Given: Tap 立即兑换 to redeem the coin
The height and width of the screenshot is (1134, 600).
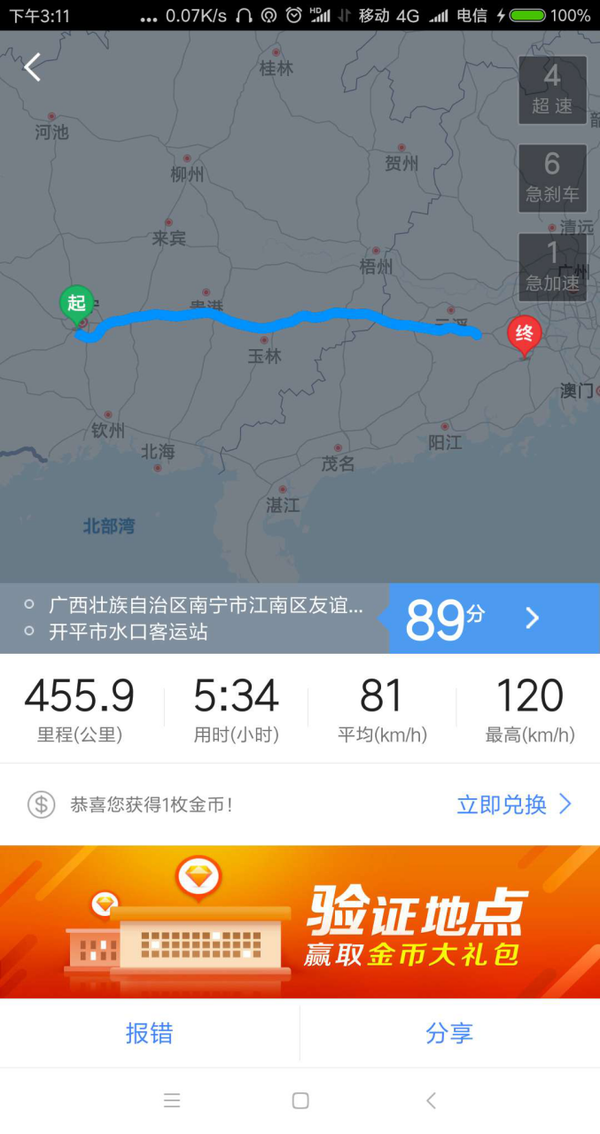Looking at the screenshot, I should 514,804.
